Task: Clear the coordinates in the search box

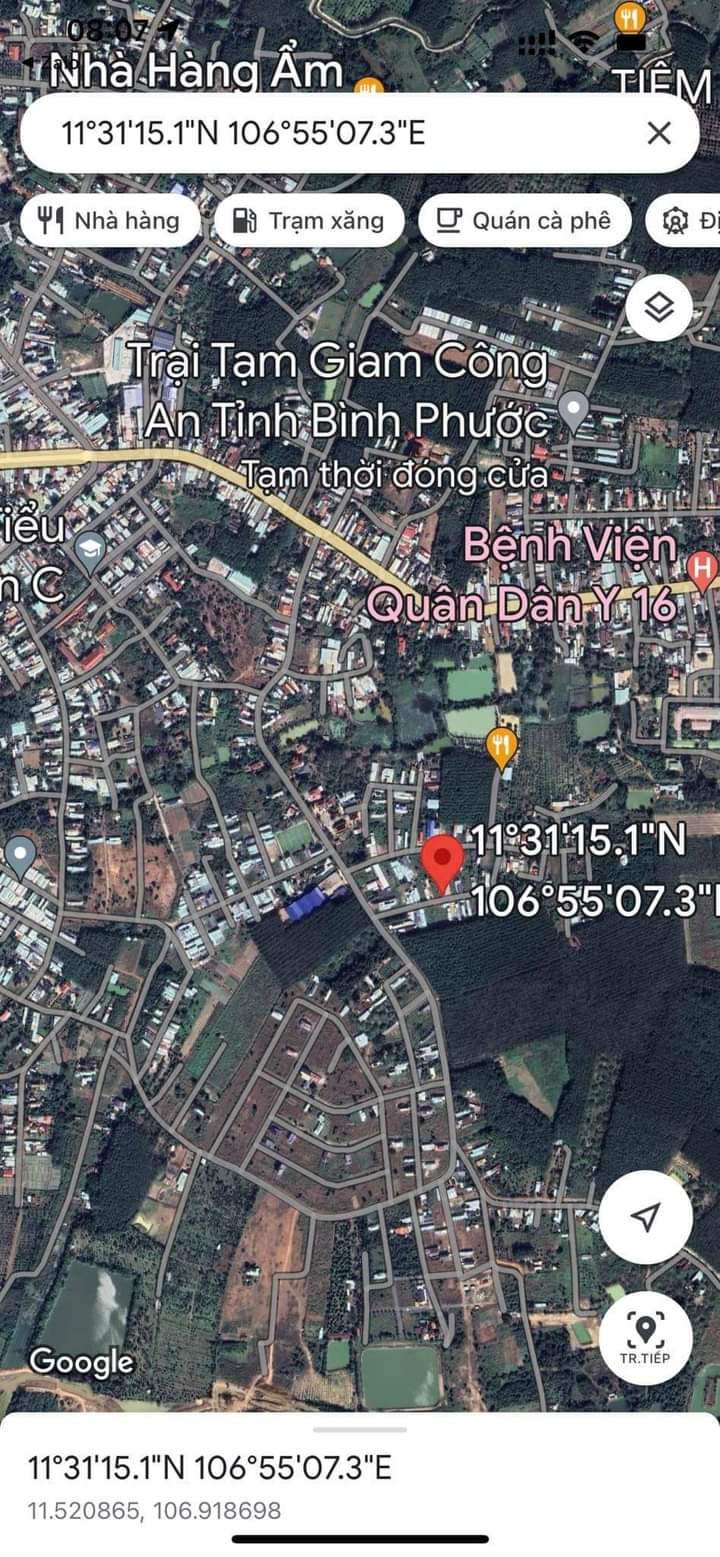Action: tap(659, 132)
